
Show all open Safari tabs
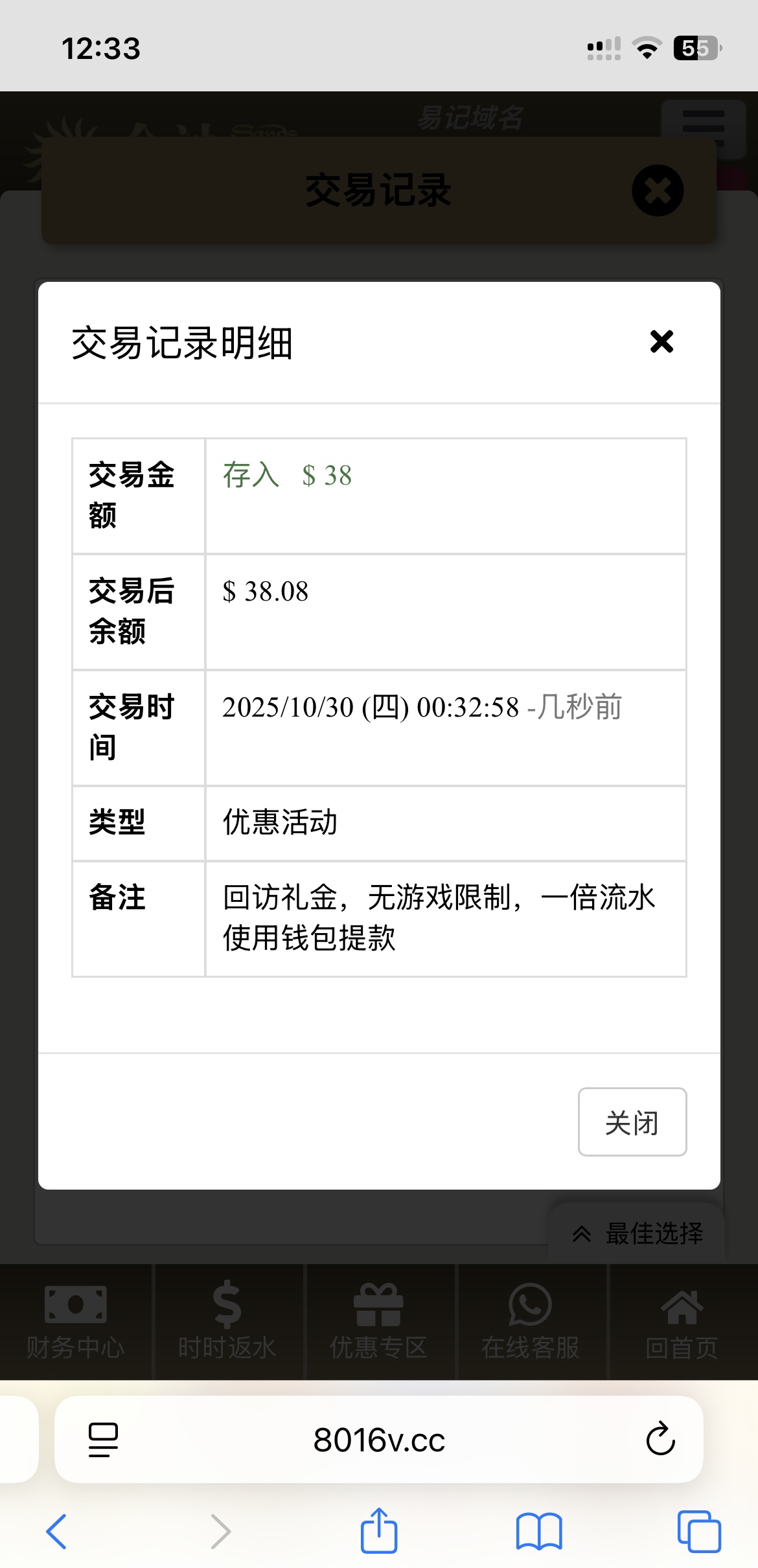coord(698,1532)
